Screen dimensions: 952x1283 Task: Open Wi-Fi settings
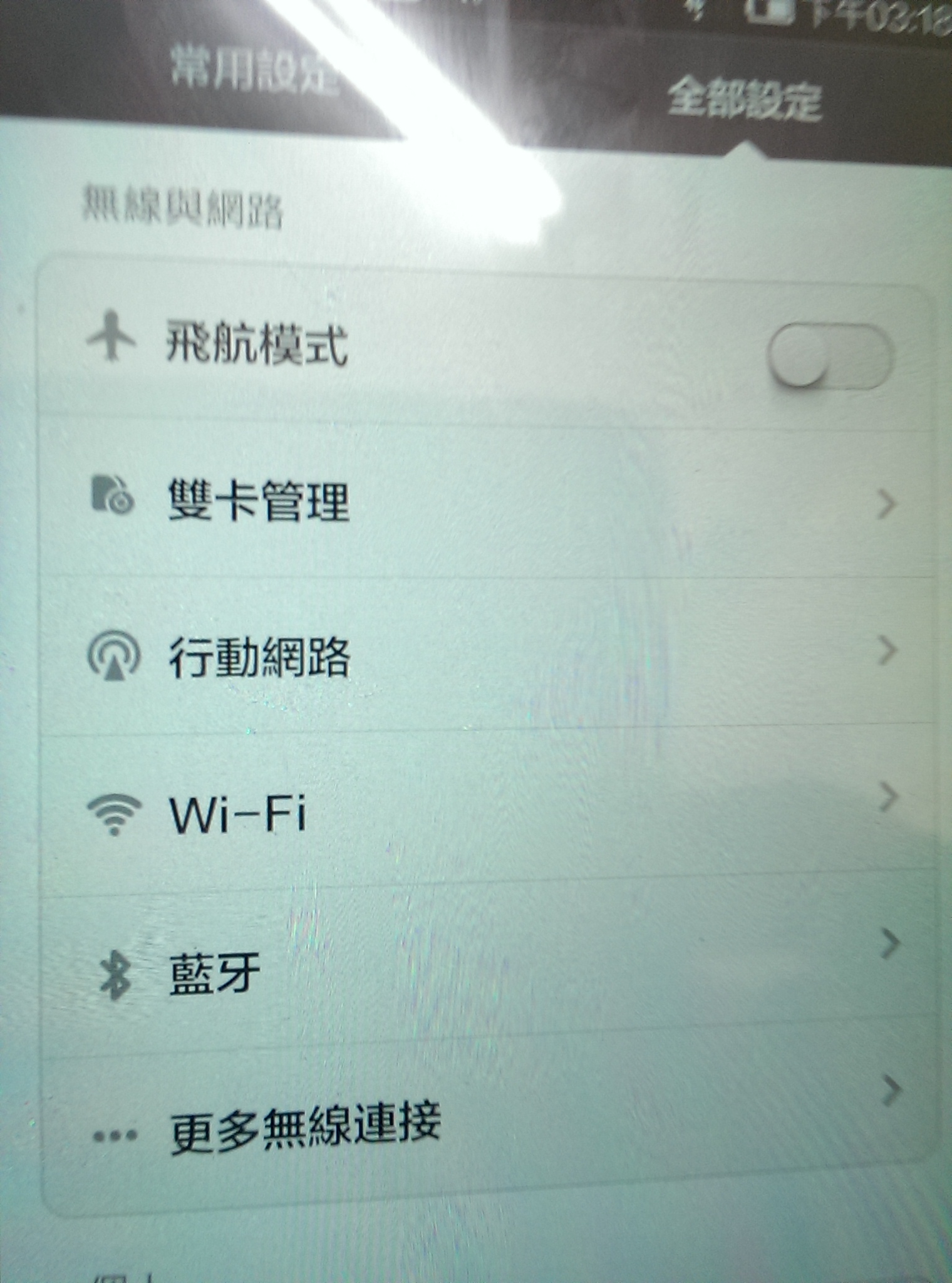click(238, 813)
